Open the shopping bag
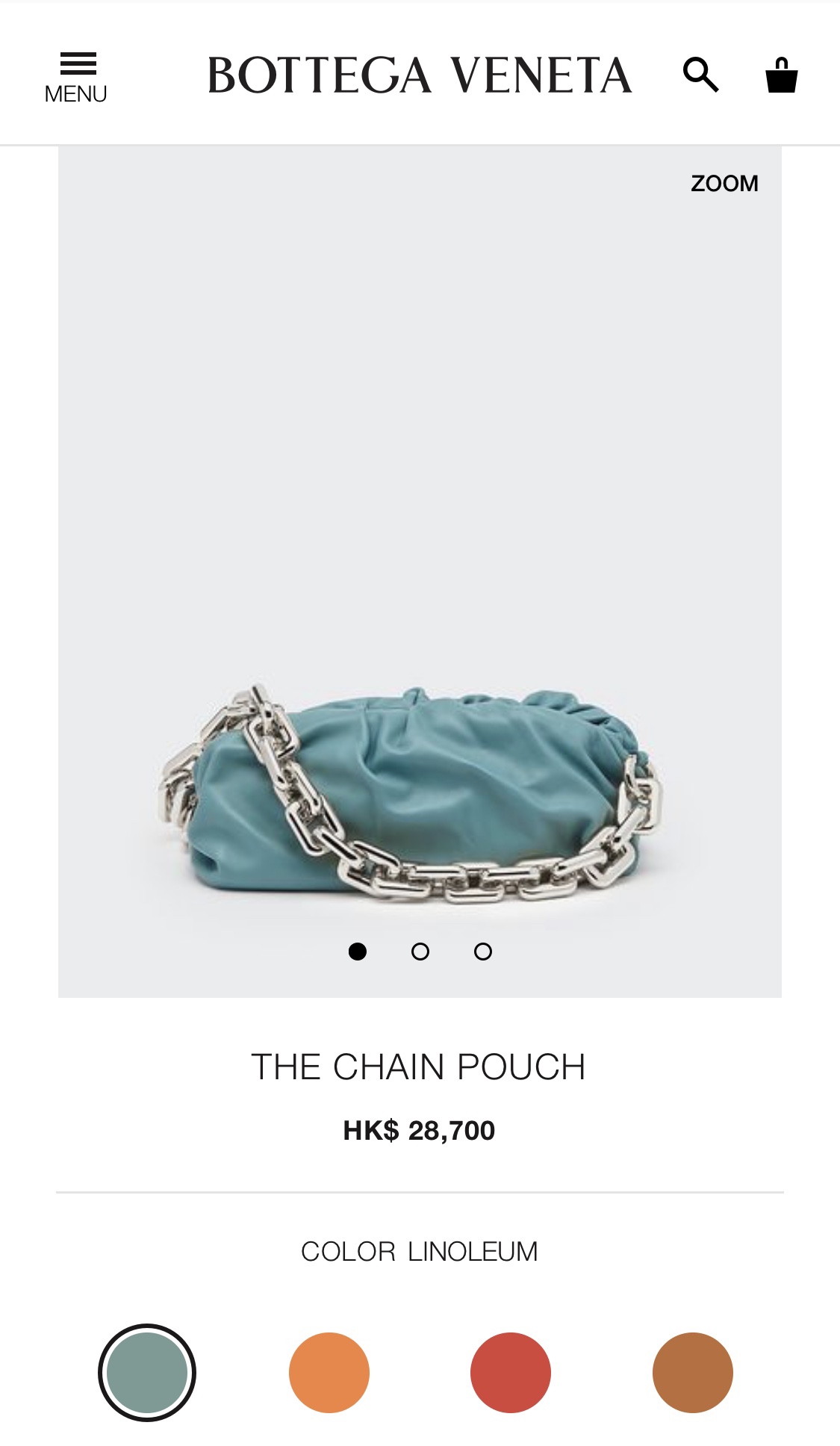The height and width of the screenshot is (1446, 840). 781,75
